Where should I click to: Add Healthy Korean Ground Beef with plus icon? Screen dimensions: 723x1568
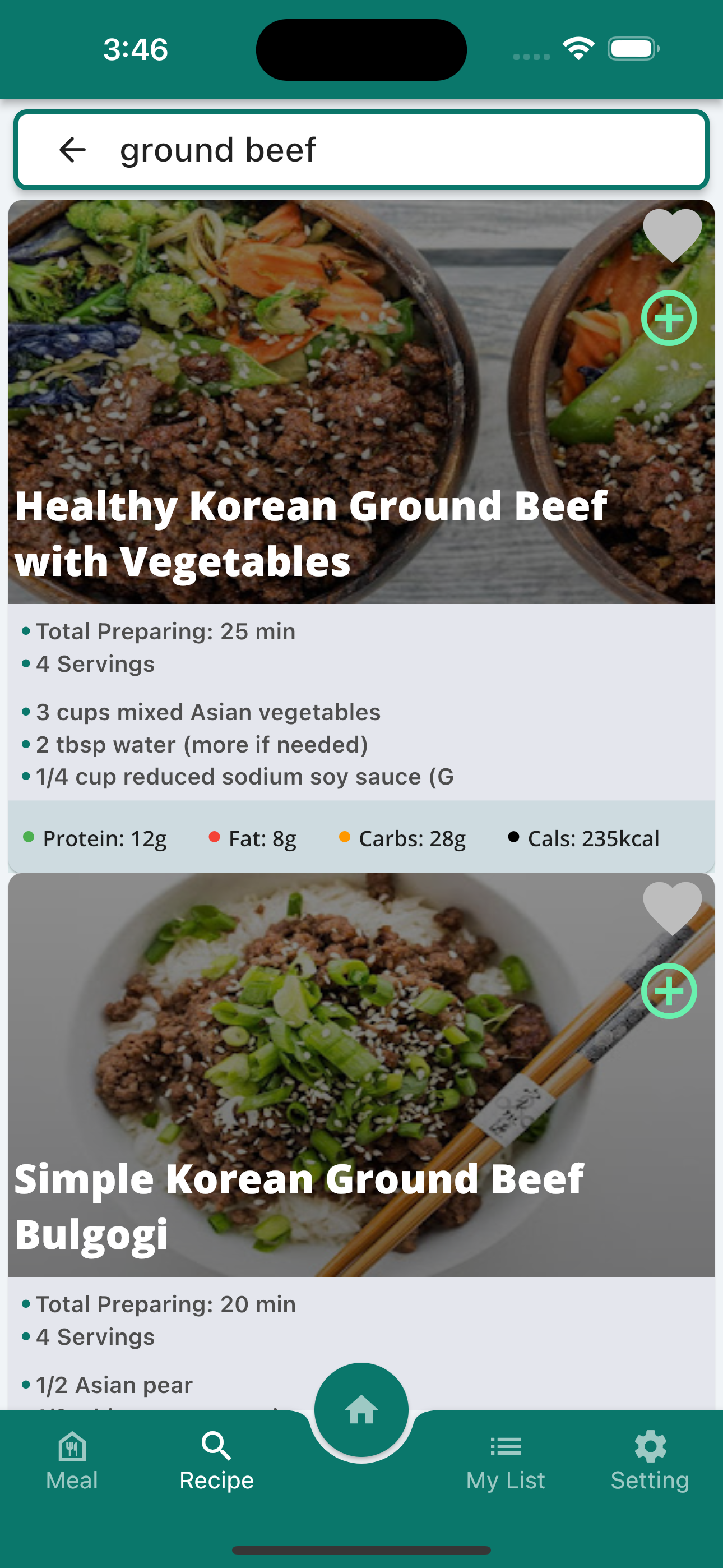pyautogui.click(x=669, y=318)
